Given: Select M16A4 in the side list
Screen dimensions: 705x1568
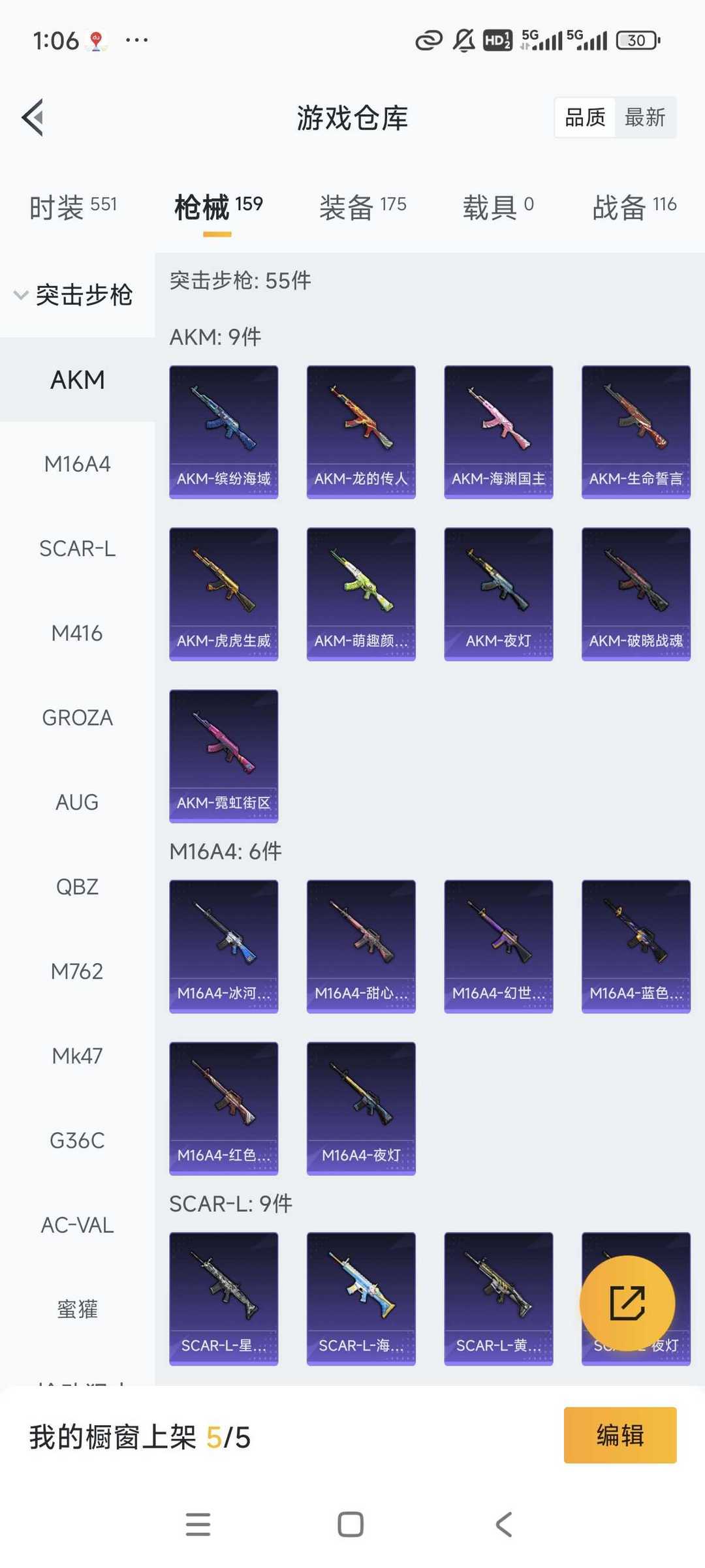Looking at the screenshot, I should point(77,464).
